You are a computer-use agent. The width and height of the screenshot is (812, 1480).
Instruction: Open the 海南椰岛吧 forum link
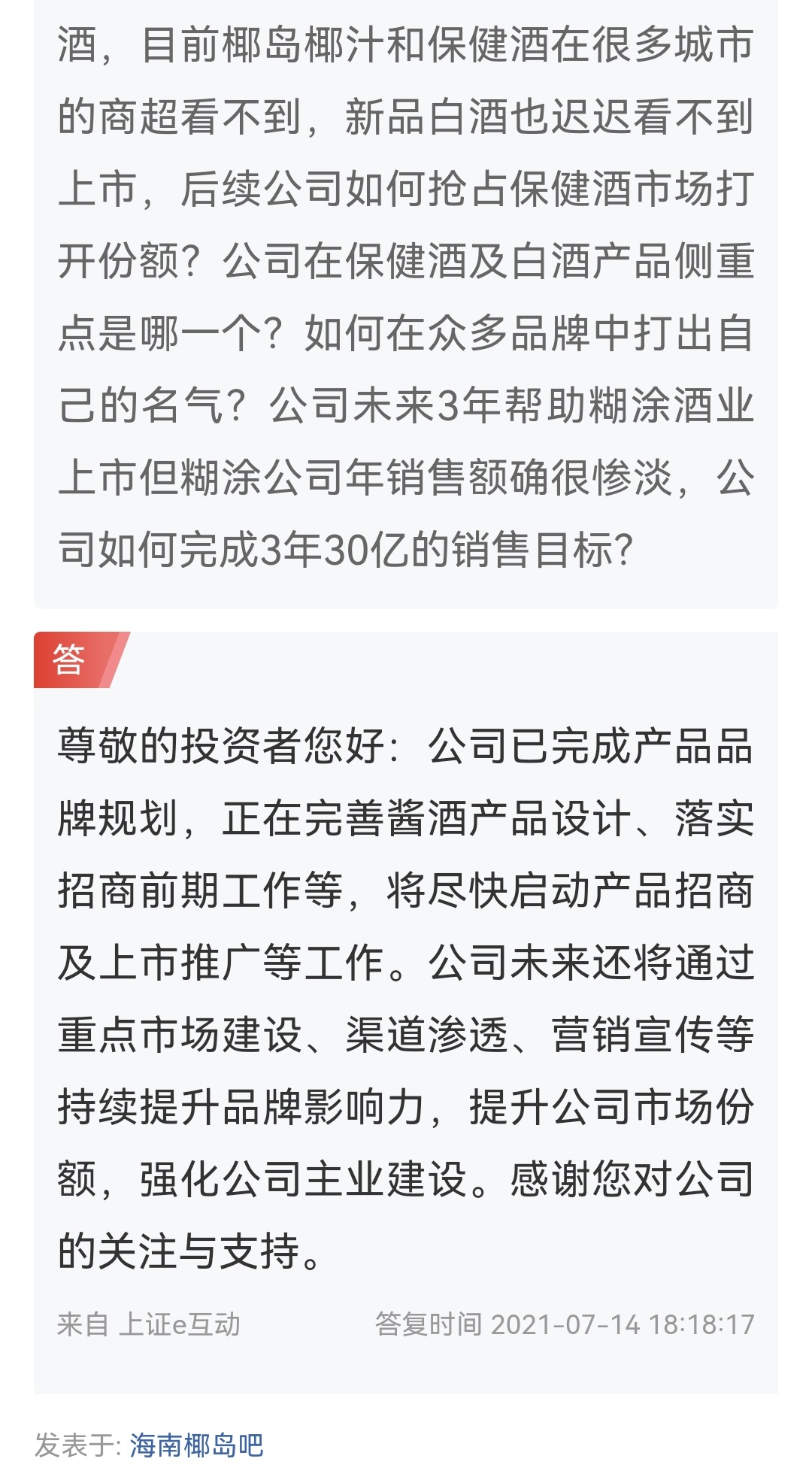[196, 1445]
